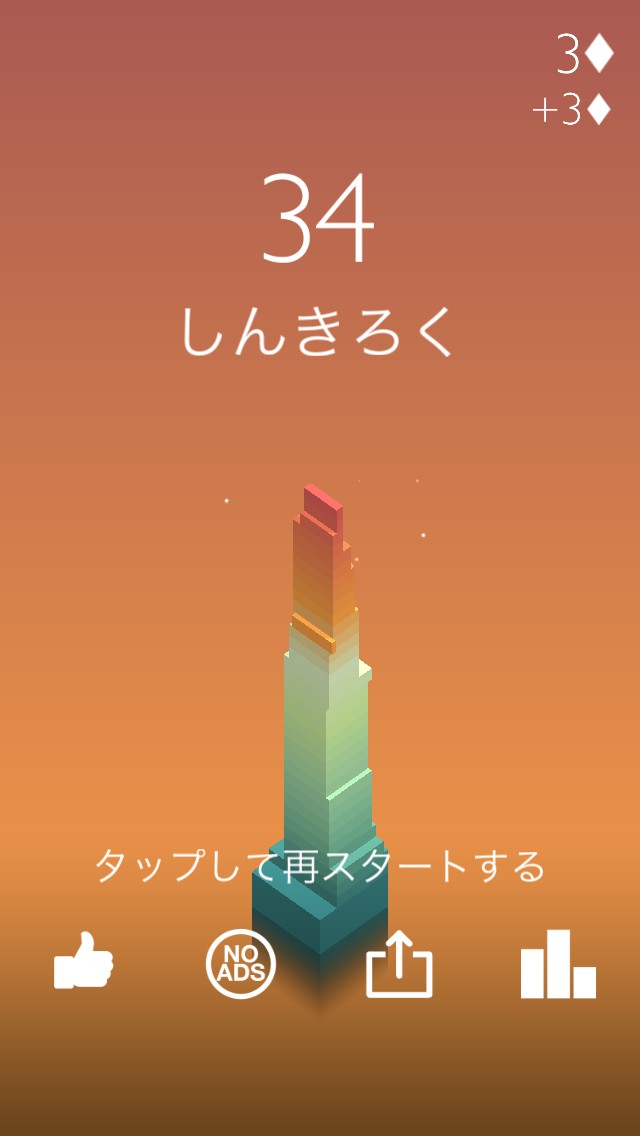Viewport: 640px width, 1136px height.
Task: Tap タップして再スタートする to restart
Action: coord(320,866)
